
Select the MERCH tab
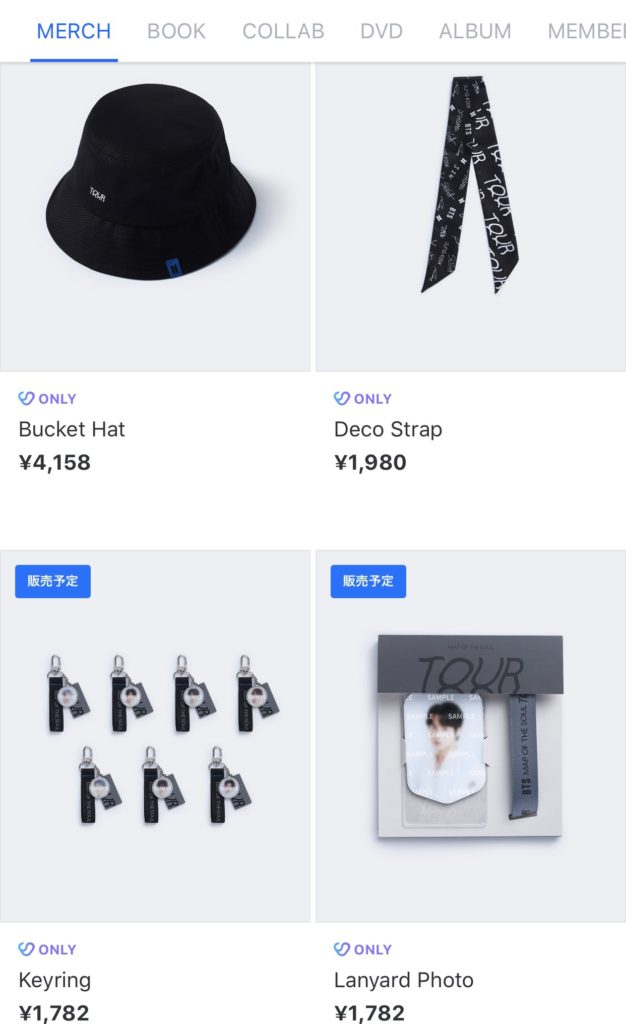click(x=74, y=31)
